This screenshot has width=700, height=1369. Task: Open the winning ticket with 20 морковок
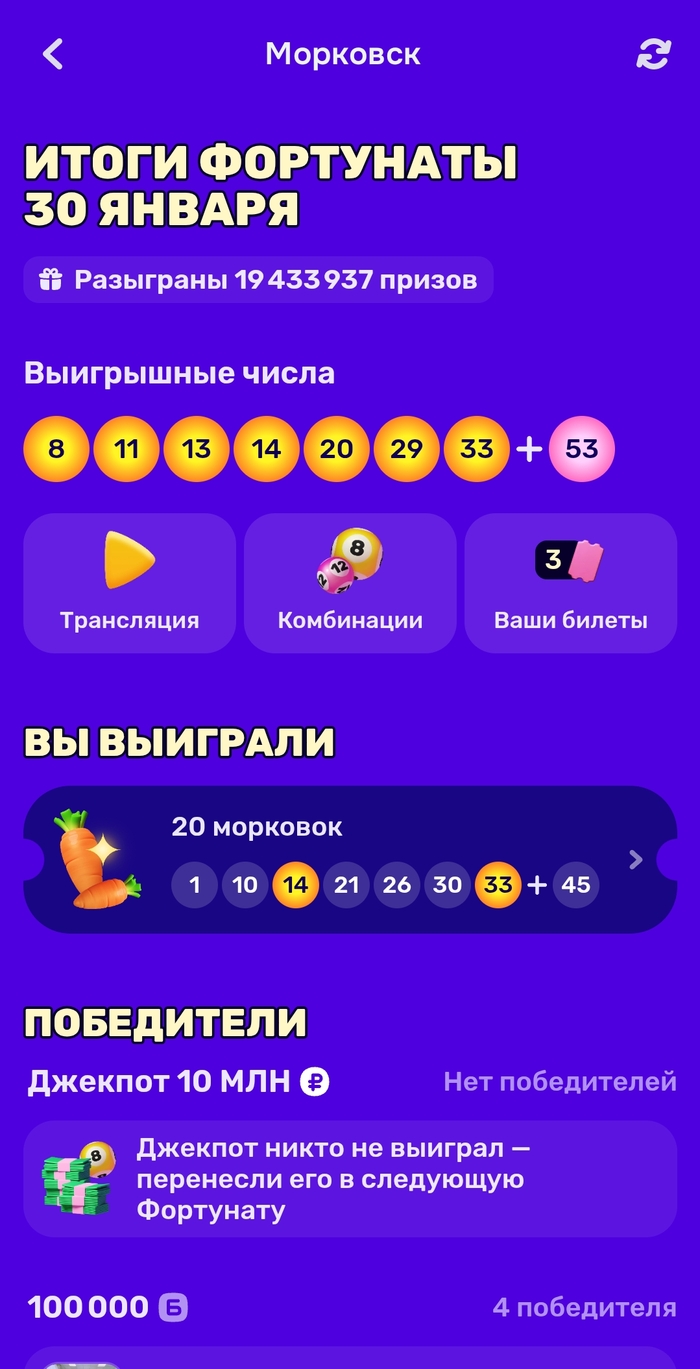[x=350, y=860]
